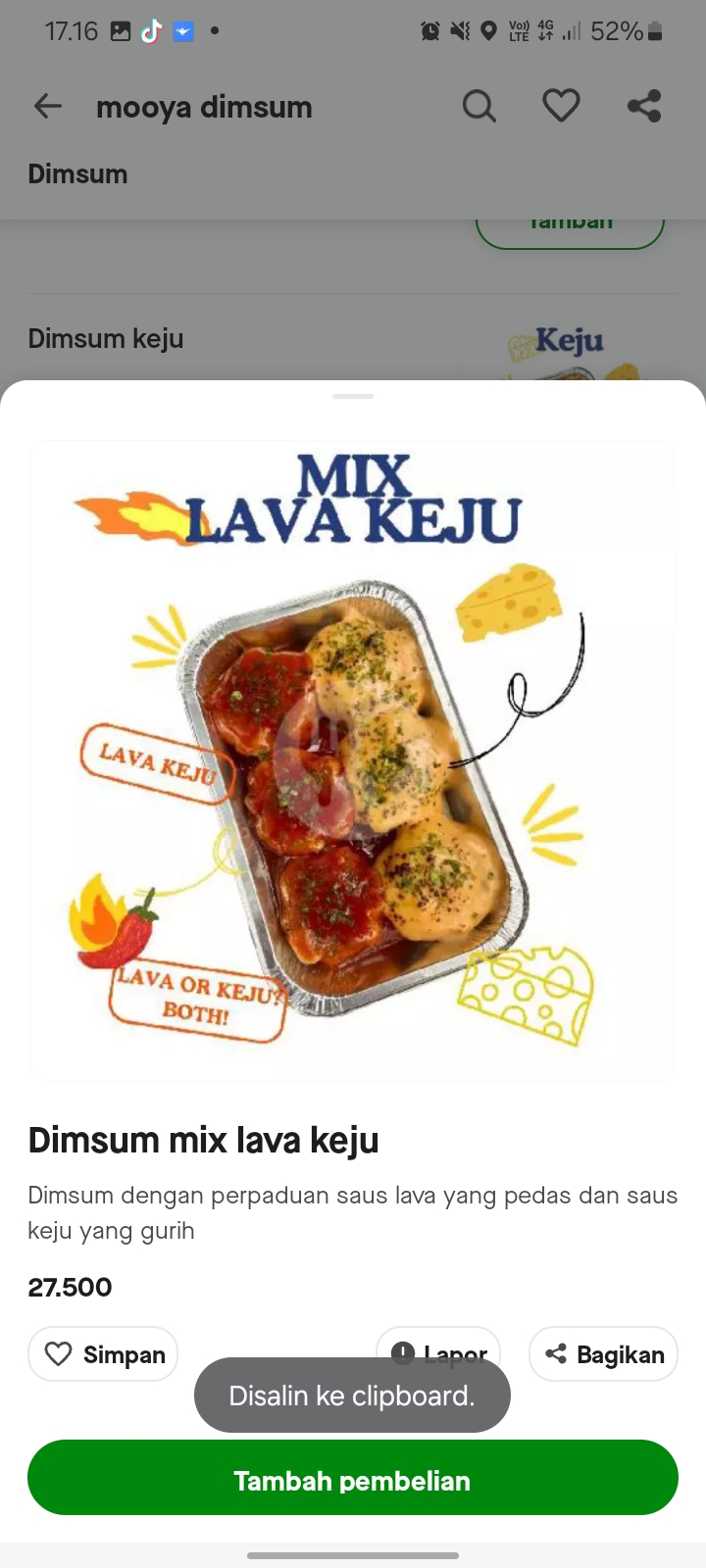Tap the heart icon inside the Simpan button
The width and height of the screenshot is (706, 1568).
click(x=60, y=1353)
